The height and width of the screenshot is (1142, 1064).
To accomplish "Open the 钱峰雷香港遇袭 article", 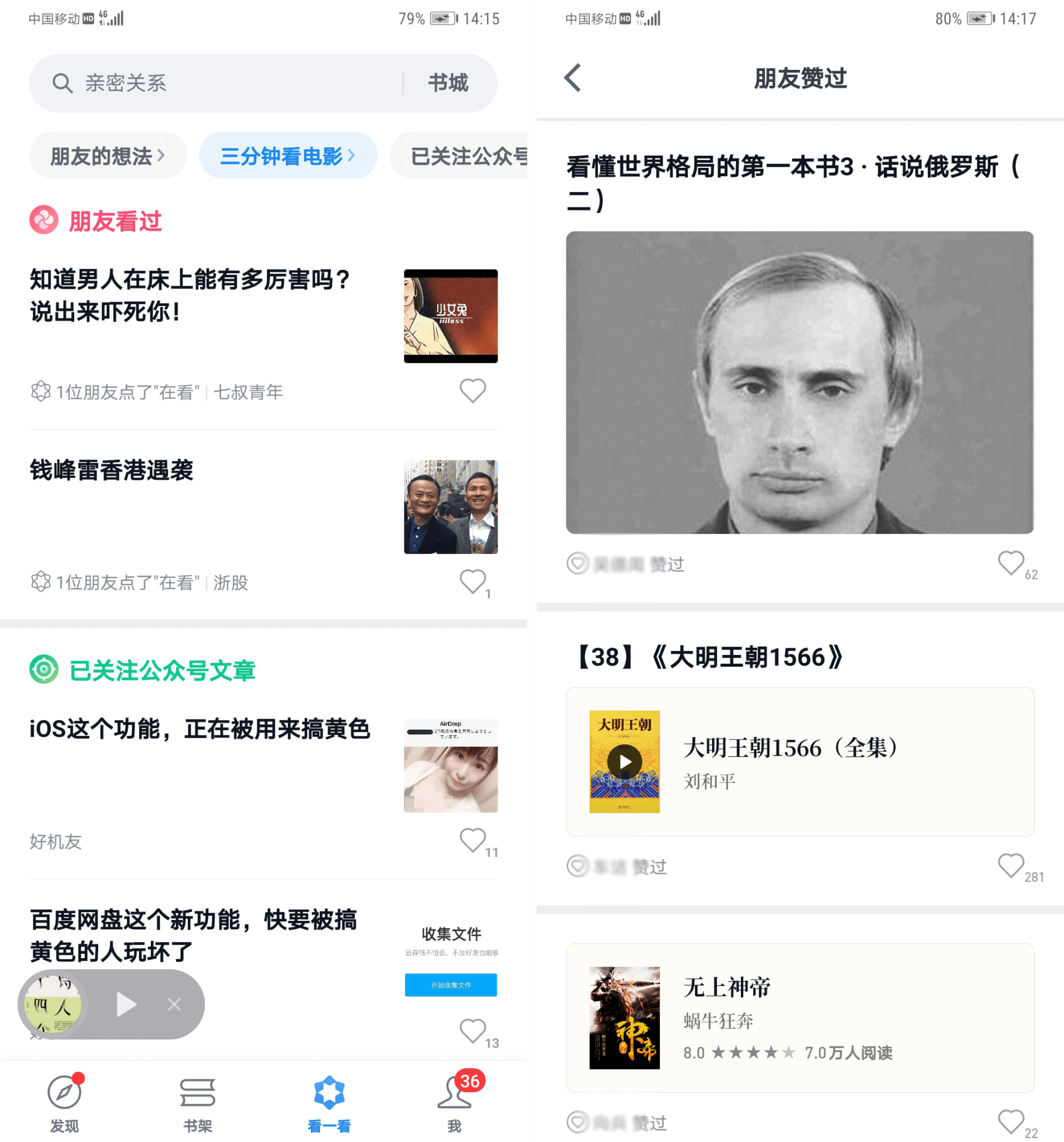I will 112,470.
